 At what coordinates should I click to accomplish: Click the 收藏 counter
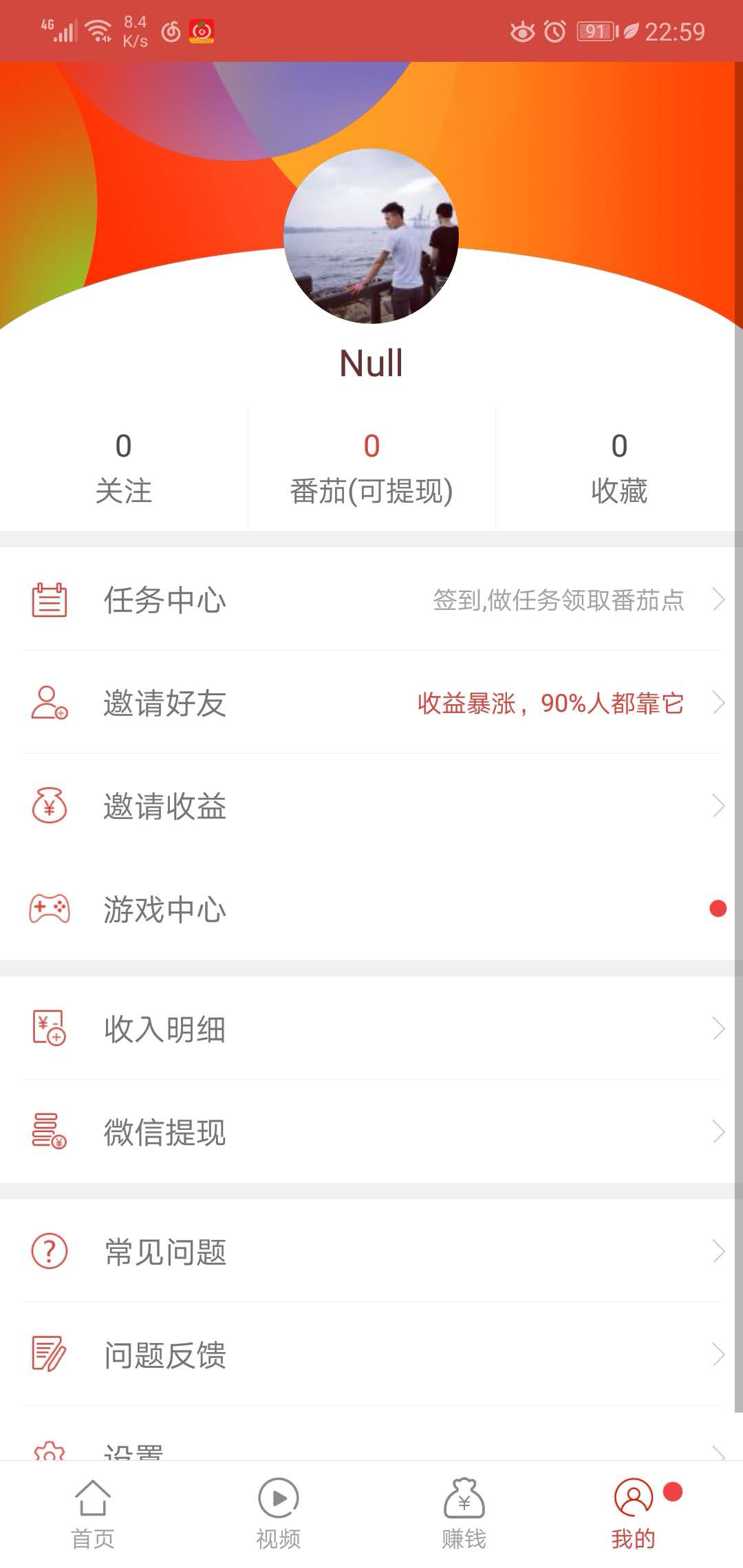point(618,466)
